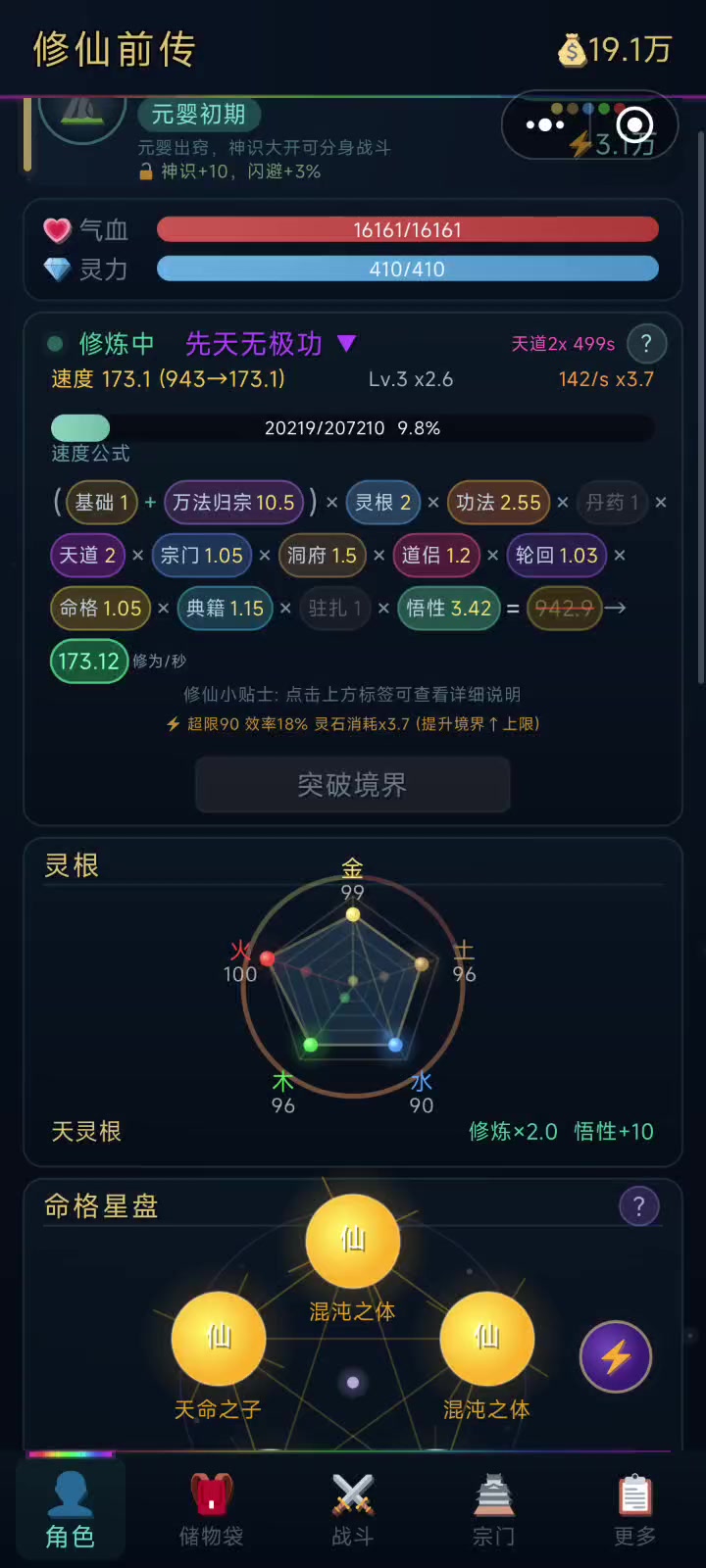Close the mini-program via circle icon
This screenshot has height=1568, width=706.
tap(635, 124)
